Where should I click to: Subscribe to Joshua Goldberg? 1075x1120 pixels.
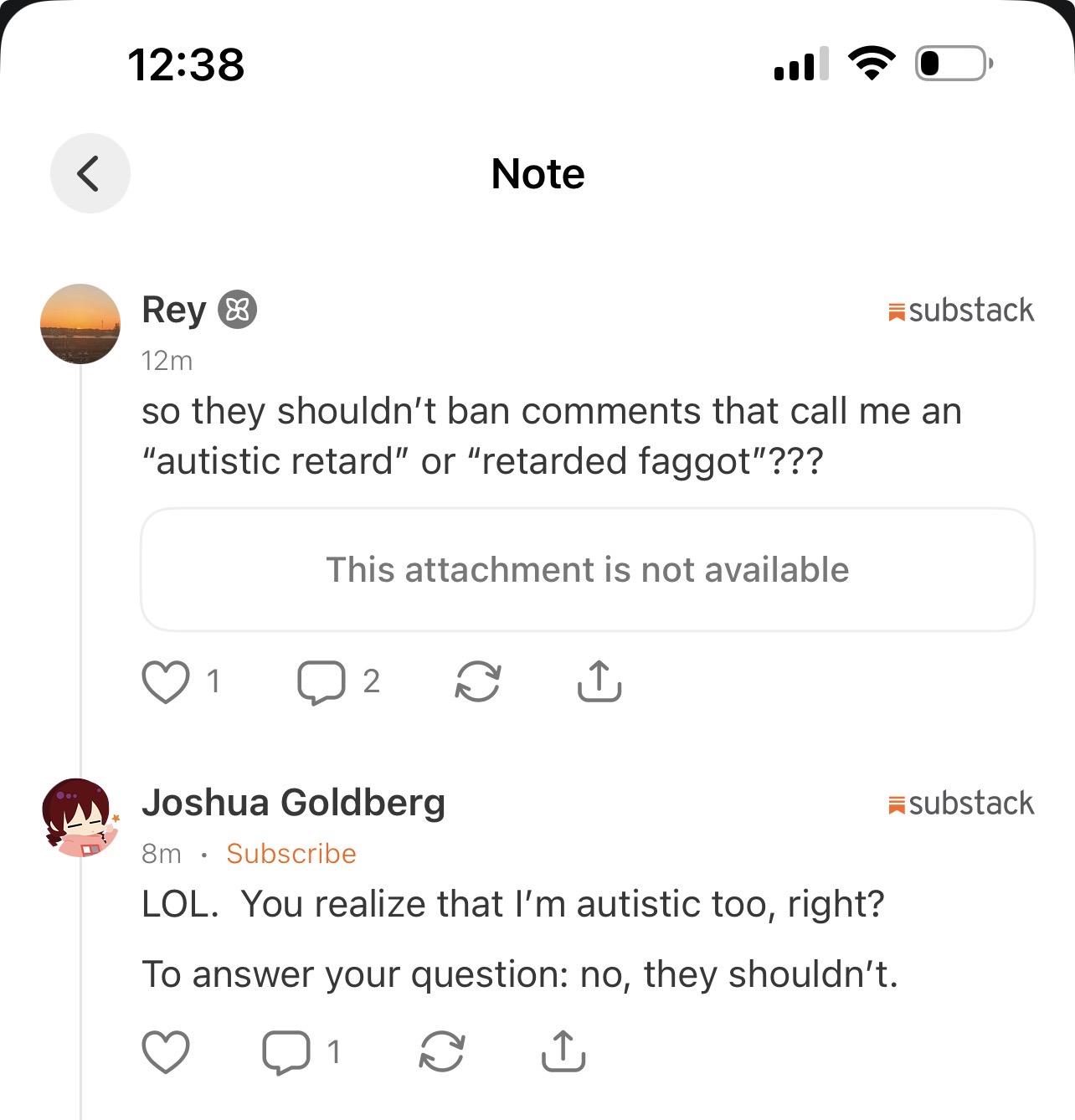coord(291,853)
